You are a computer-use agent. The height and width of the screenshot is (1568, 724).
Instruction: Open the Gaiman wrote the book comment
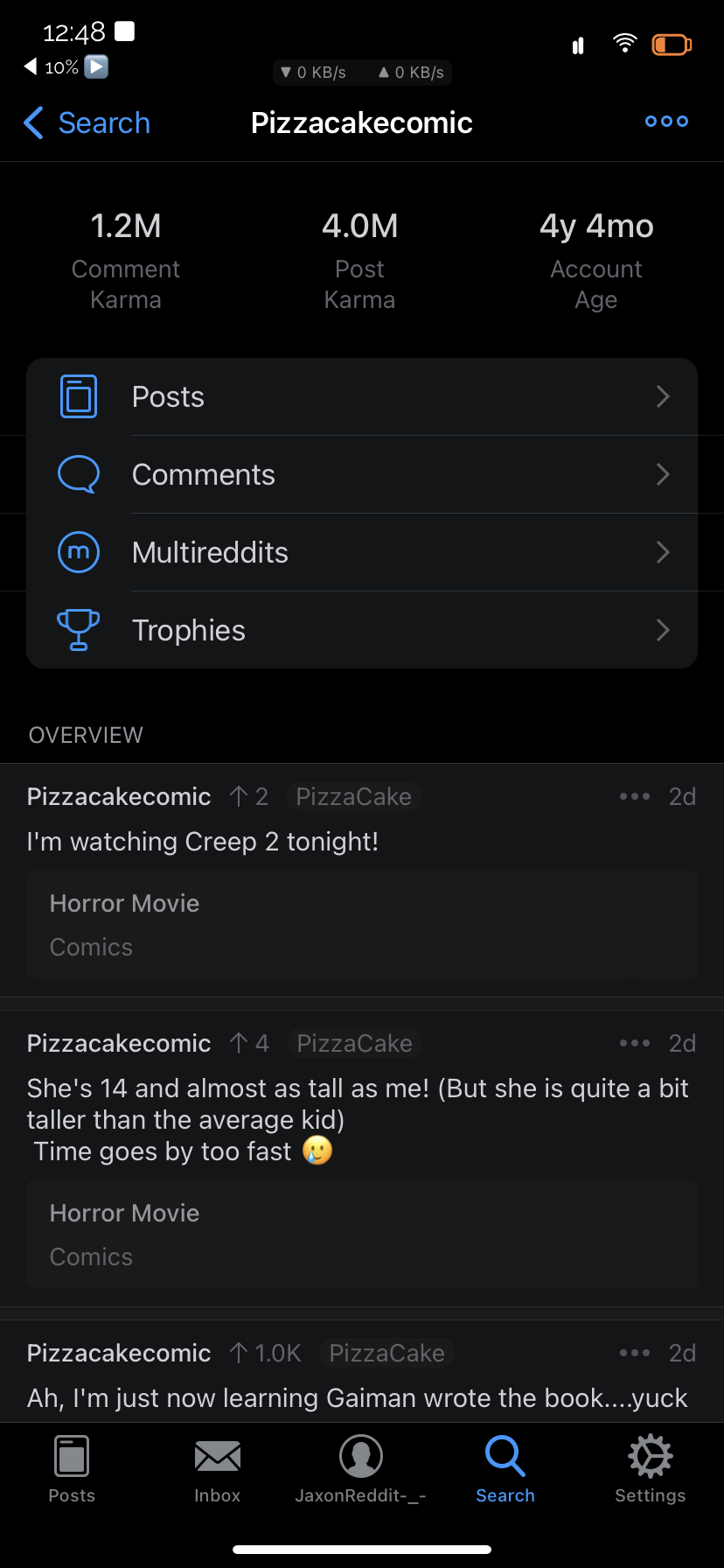point(357,1397)
